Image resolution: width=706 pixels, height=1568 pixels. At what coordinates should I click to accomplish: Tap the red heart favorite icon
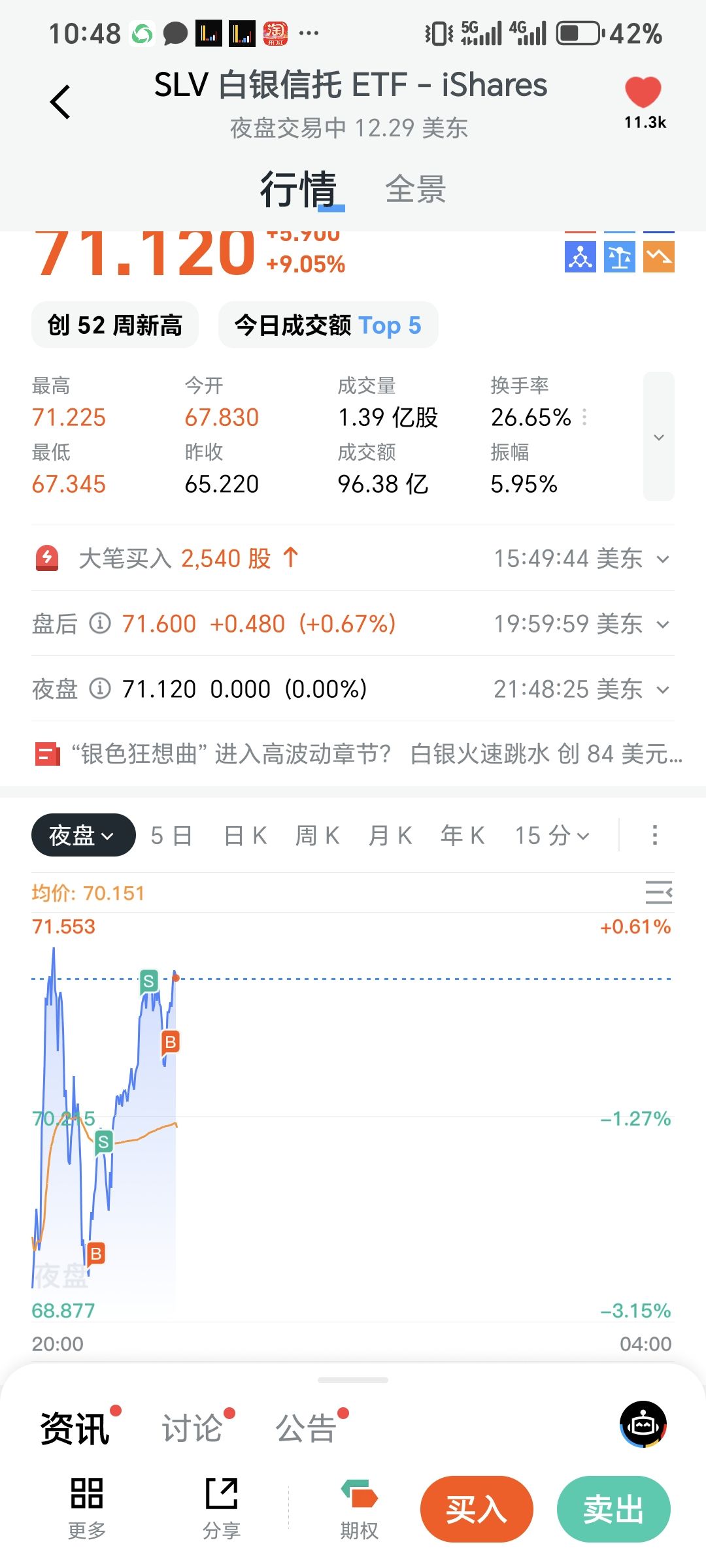643,93
